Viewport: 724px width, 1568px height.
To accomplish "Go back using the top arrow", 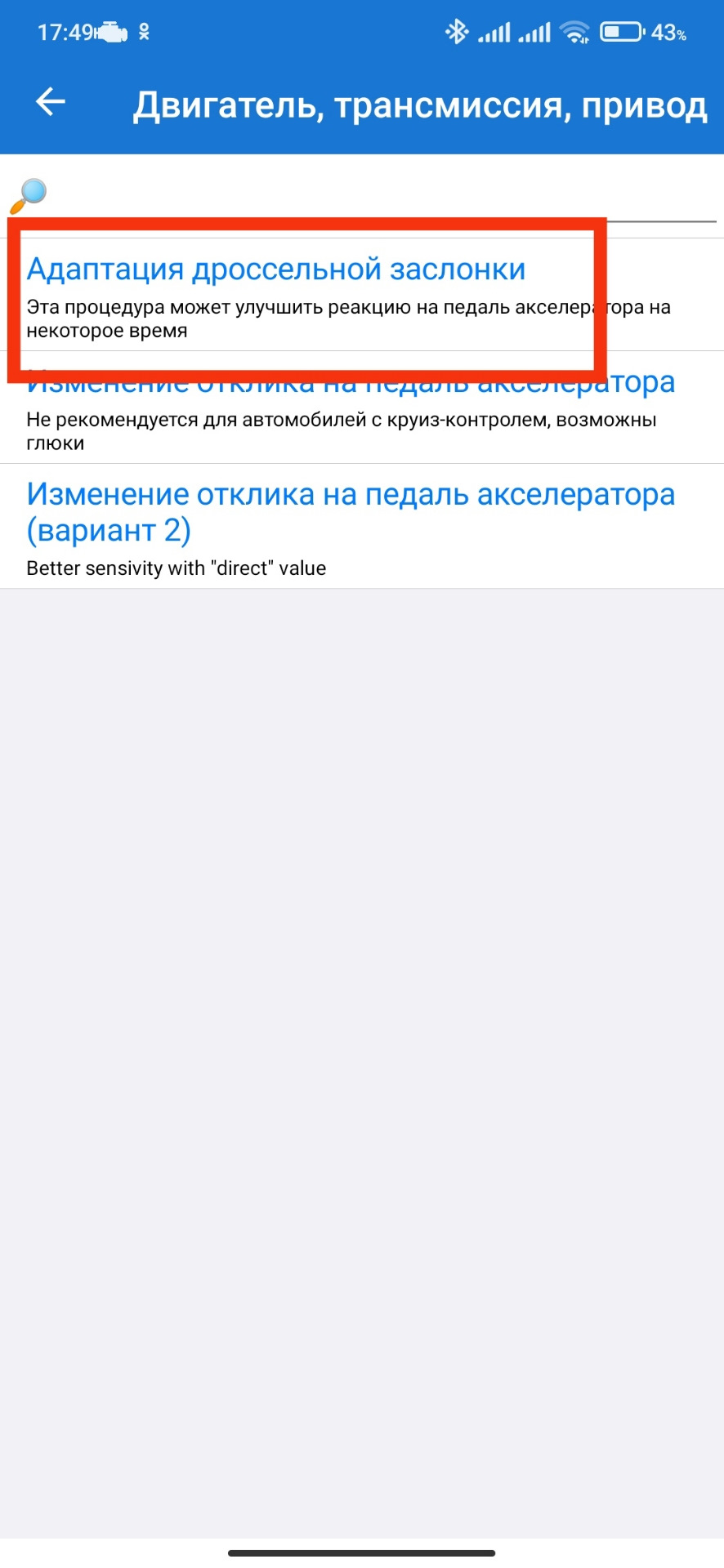I will point(51,102).
